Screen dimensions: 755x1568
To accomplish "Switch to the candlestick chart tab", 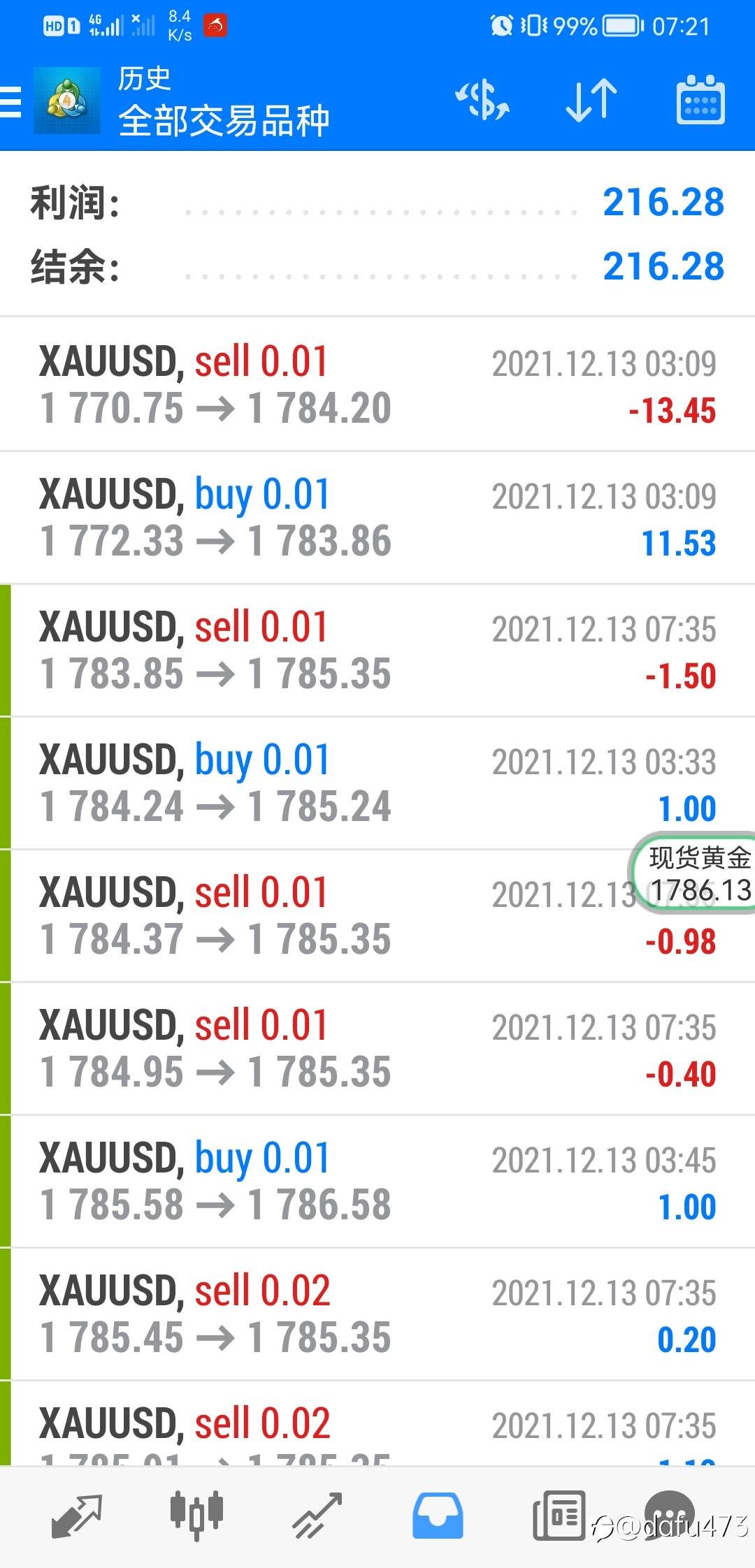I will point(196,1515).
